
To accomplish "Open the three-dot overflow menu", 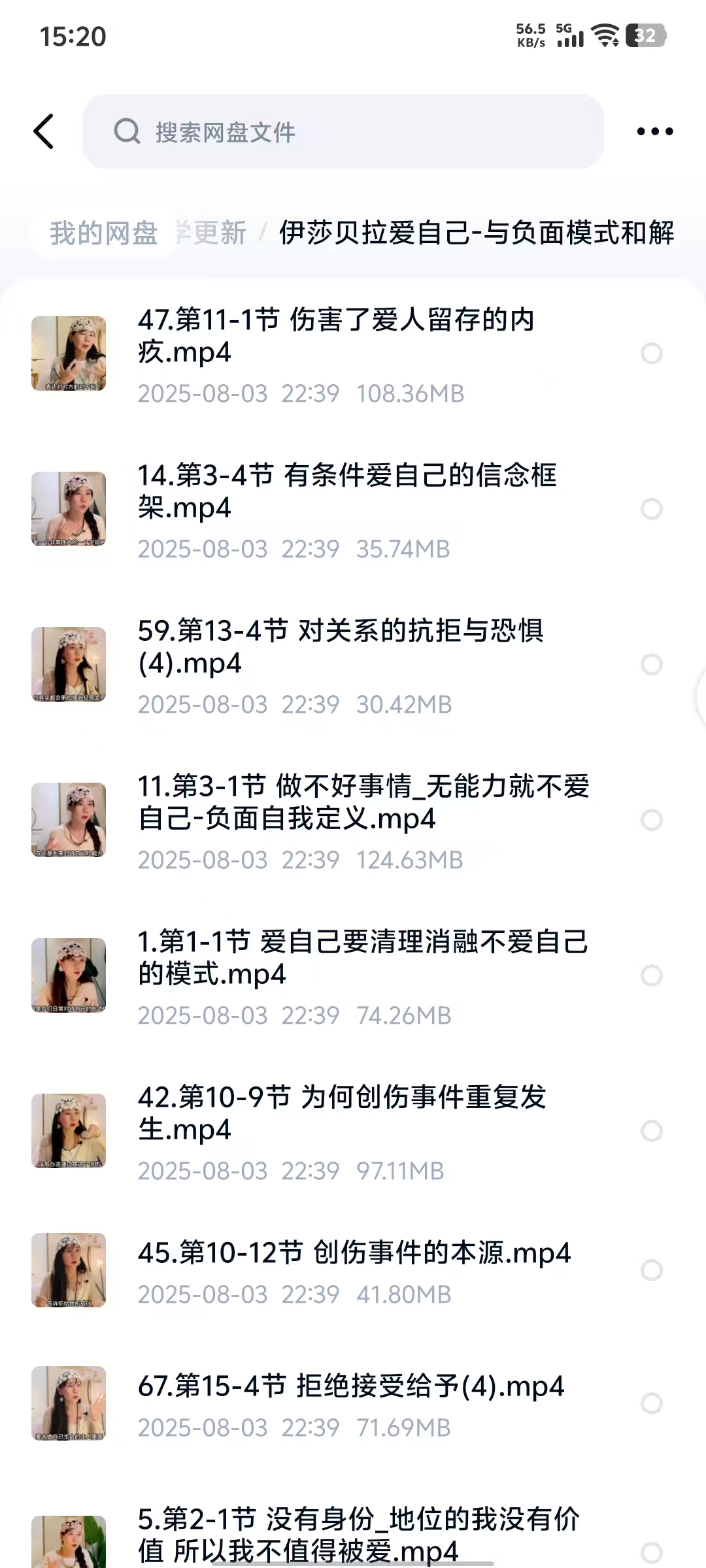I will 654,131.
